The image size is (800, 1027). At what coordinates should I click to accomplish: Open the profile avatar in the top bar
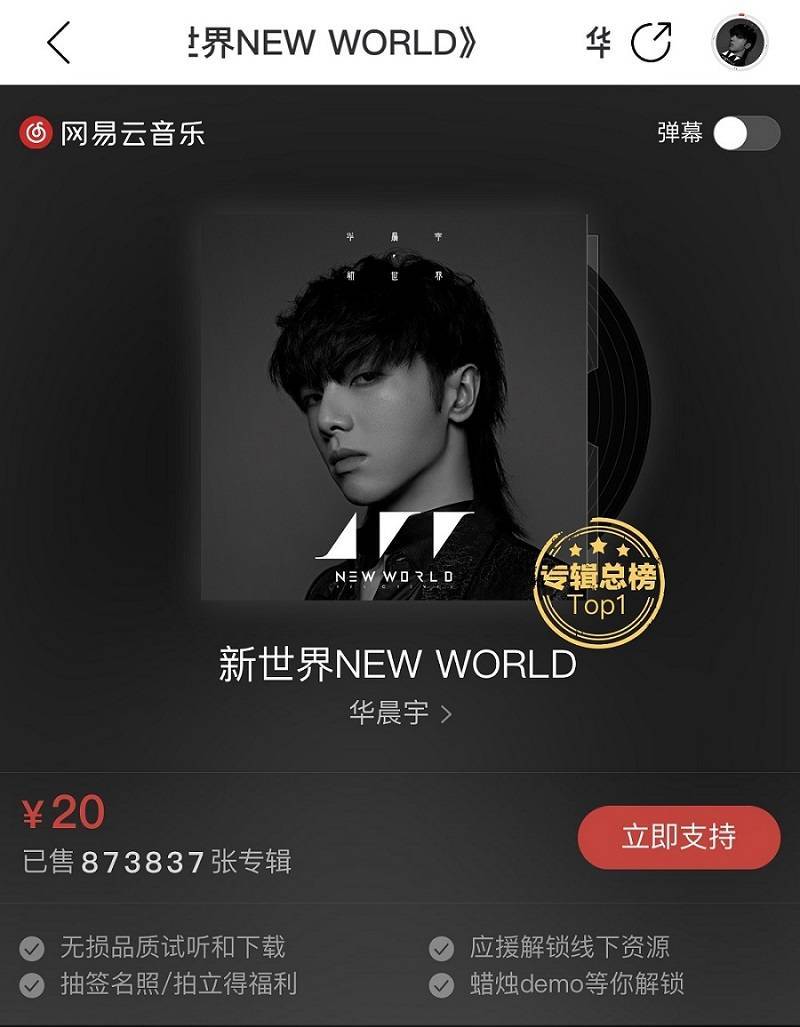click(x=739, y=42)
